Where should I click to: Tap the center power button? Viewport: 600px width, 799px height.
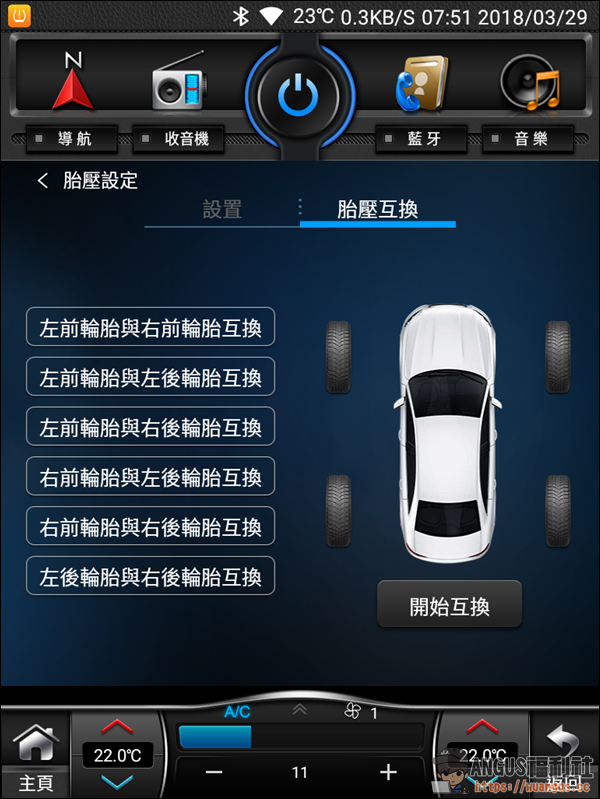(298, 96)
